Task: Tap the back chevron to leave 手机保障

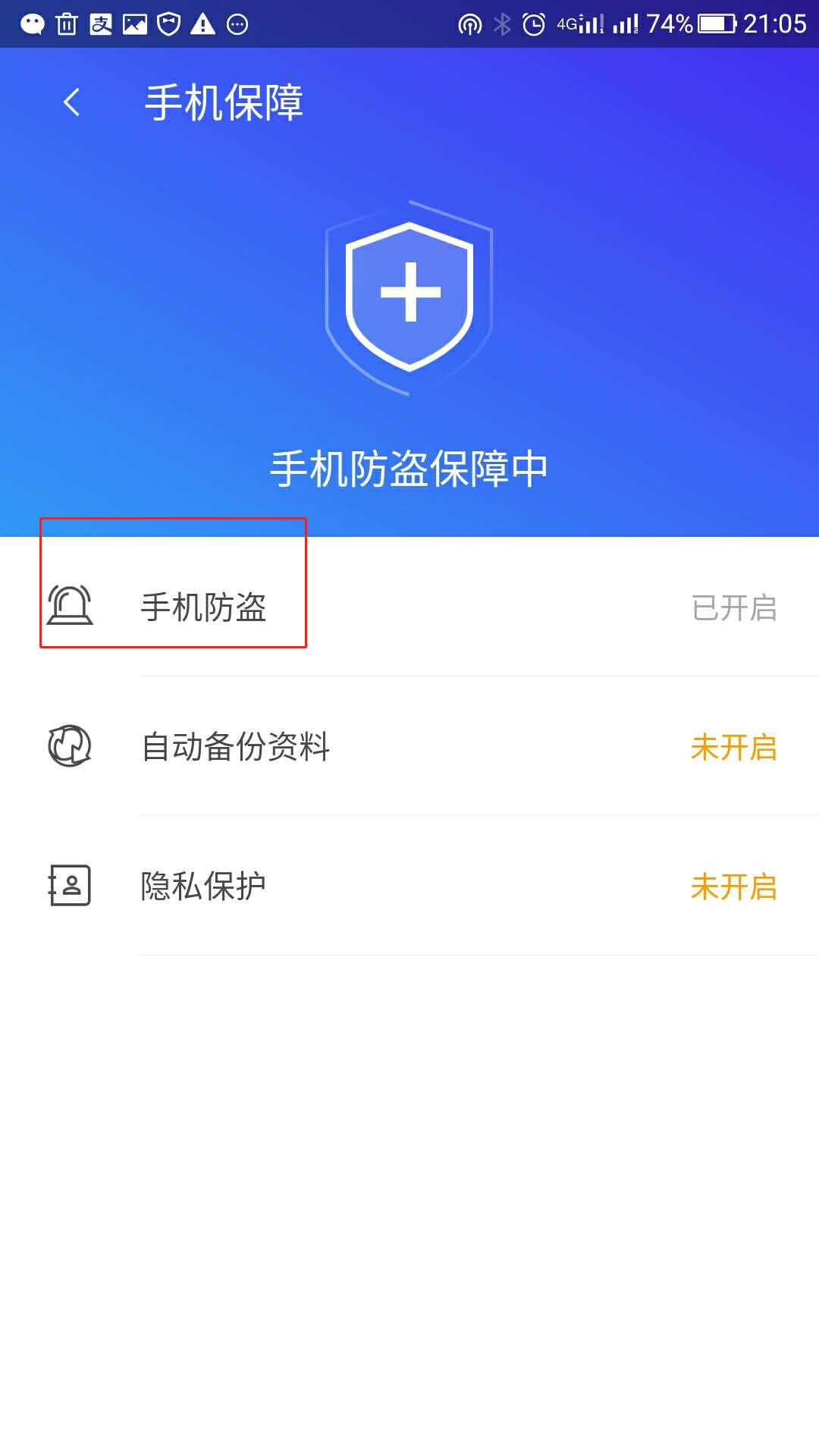Action: pyautogui.click(x=72, y=102)
